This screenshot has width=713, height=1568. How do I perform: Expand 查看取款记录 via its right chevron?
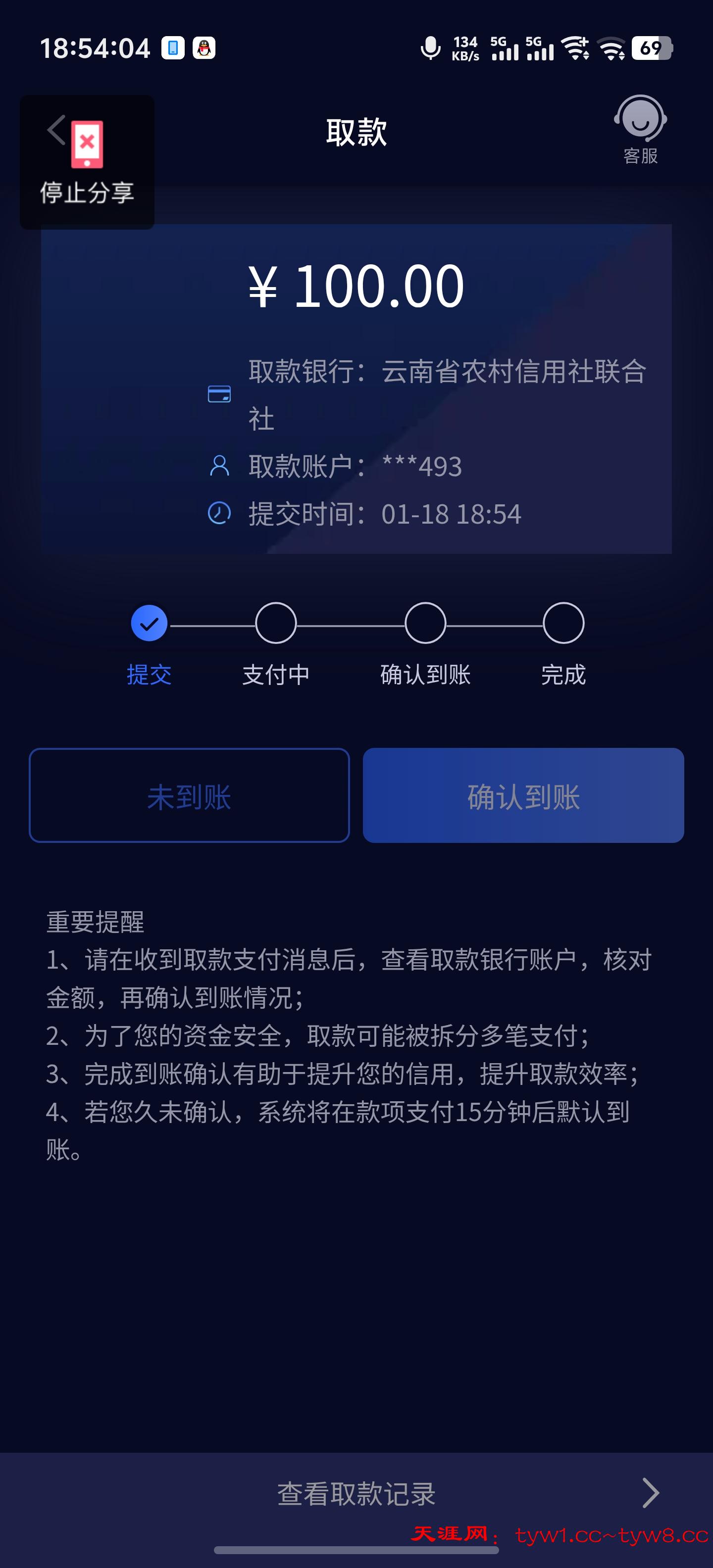649,1493
